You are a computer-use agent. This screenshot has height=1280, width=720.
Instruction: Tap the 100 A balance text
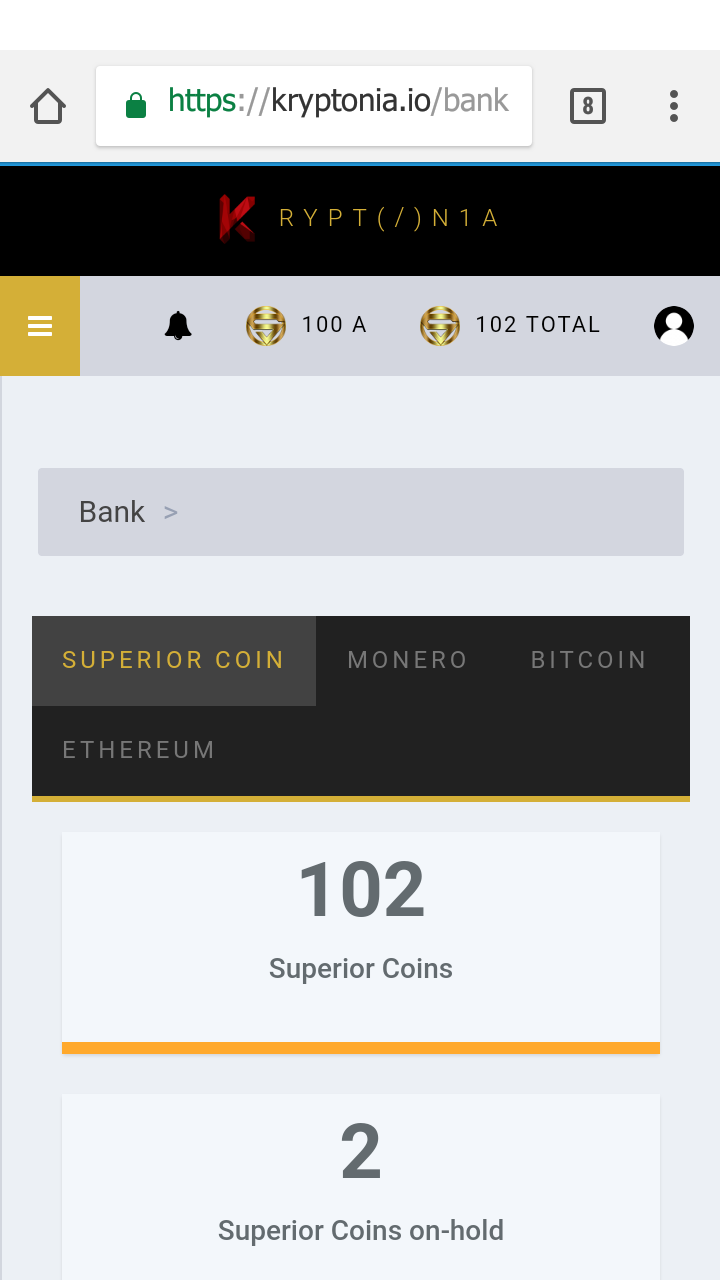(x=335, y=325)
